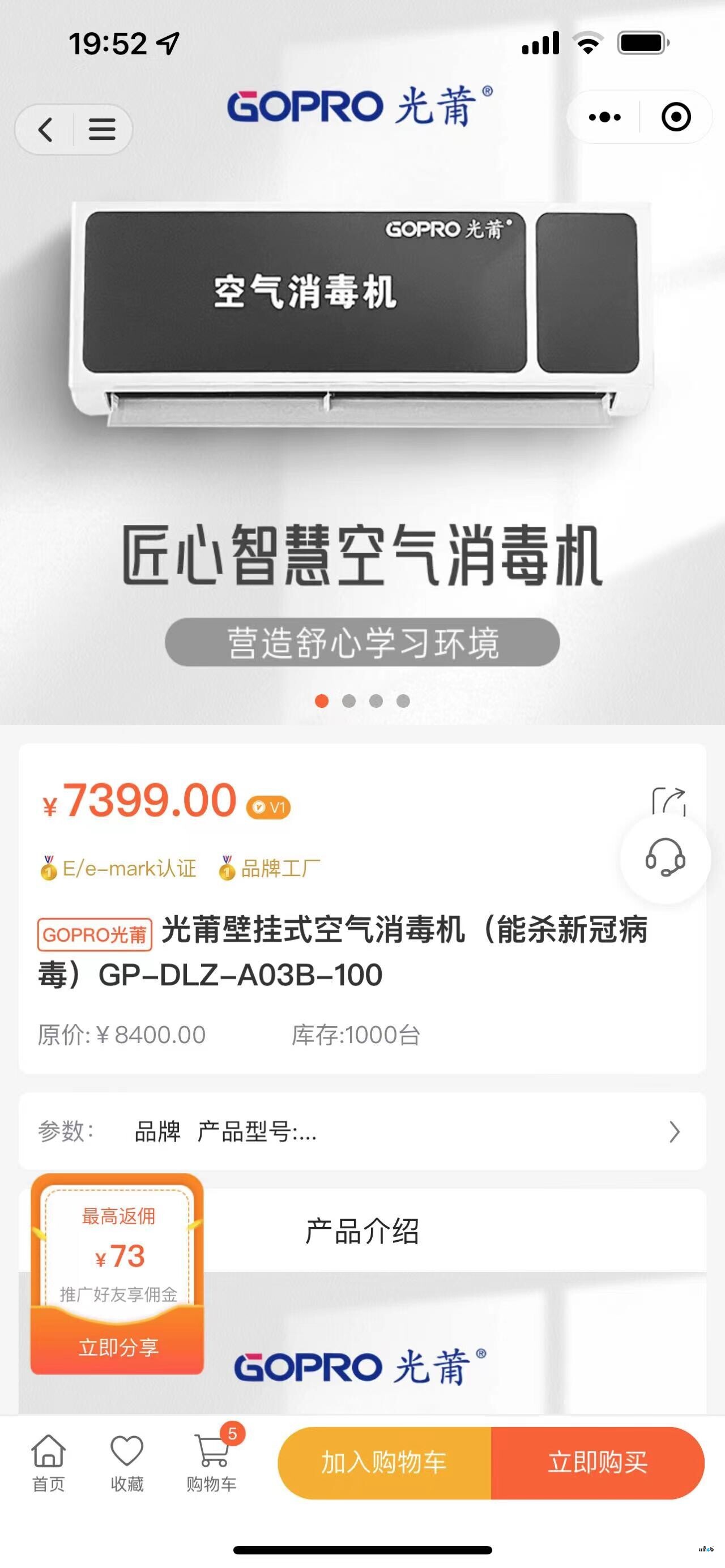Close the mini program via target icon
Viewport: 725px width, 1568px height.
coord(676,117)
